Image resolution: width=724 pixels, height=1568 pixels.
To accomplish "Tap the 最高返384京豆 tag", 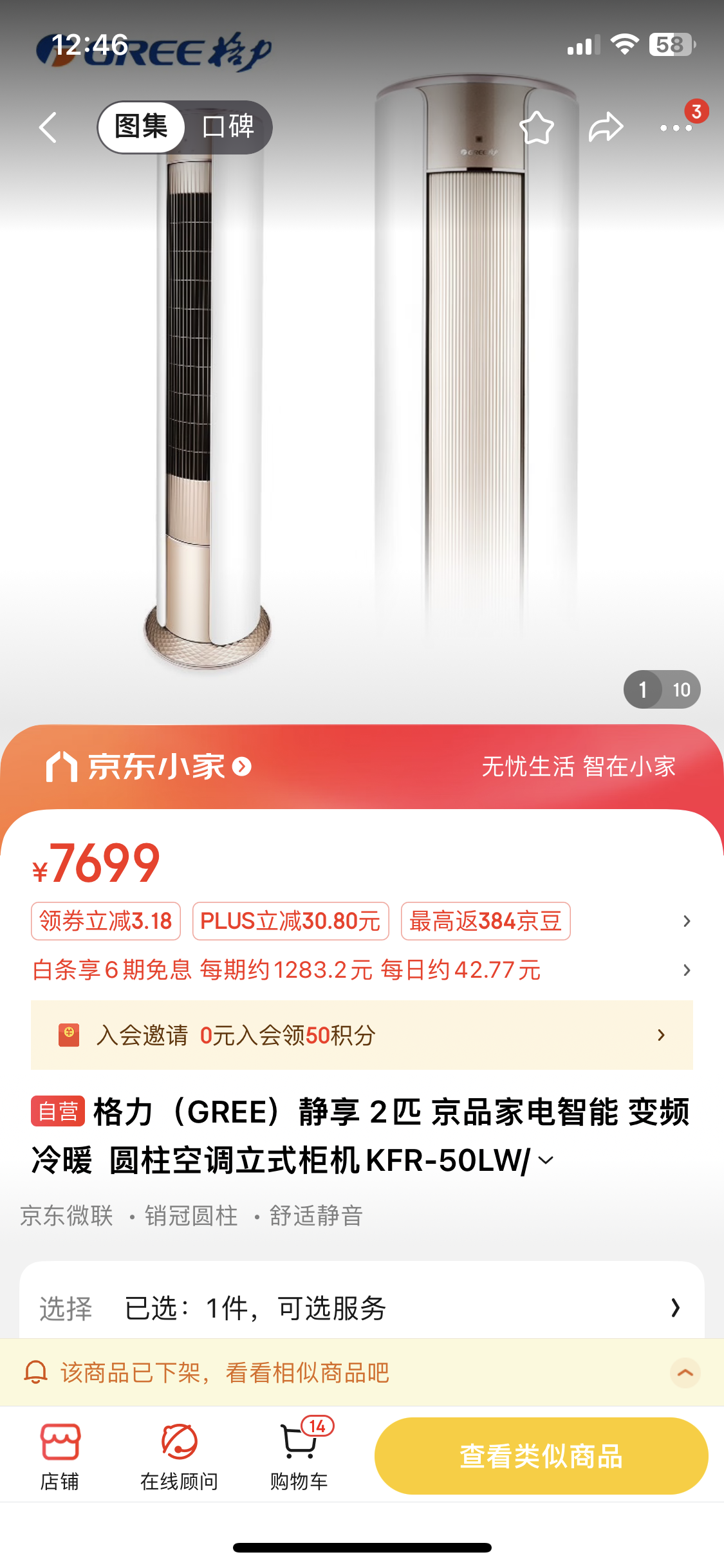I will click(x=485, y=921).
